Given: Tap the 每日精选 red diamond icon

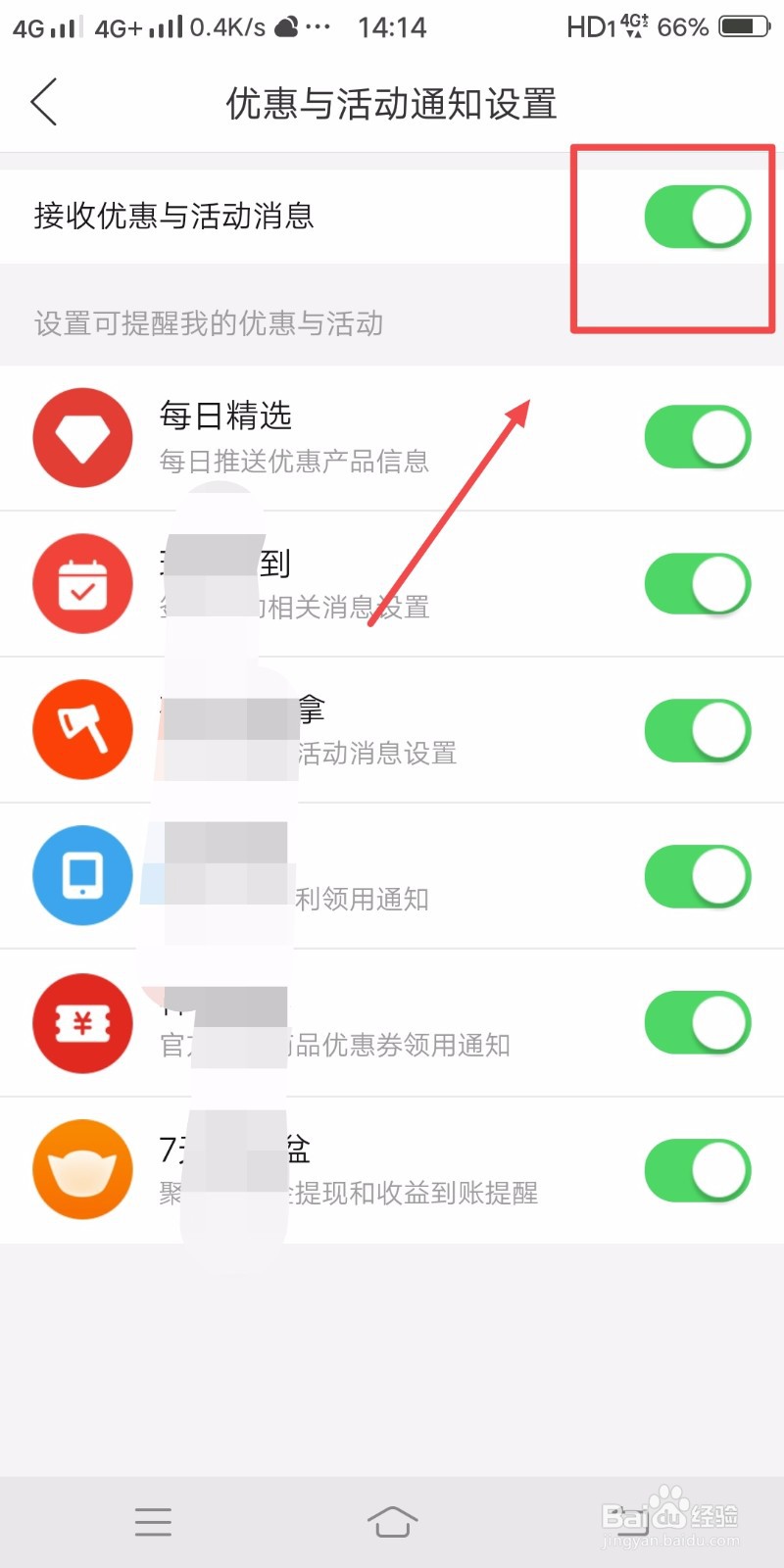Looking at the screenshot, I should coord(82,437).
